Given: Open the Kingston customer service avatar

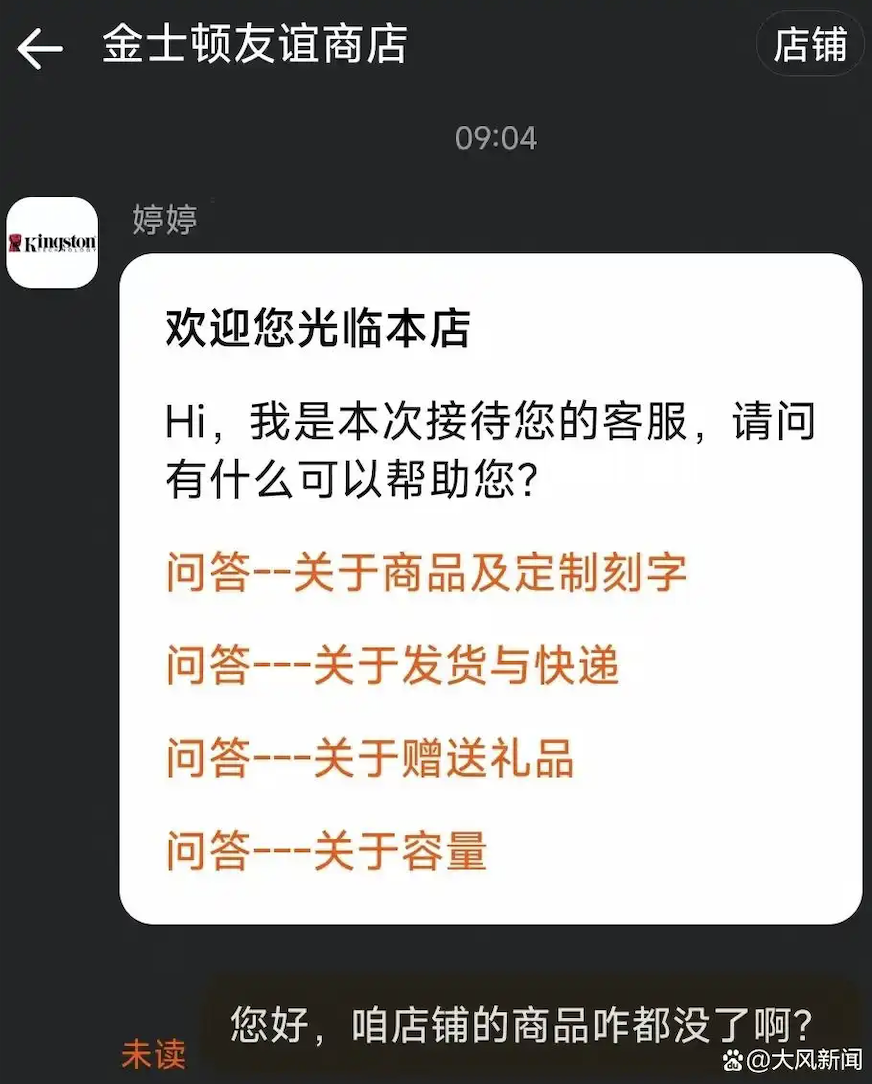Looking at the screenshot, I should pos(52,243).
